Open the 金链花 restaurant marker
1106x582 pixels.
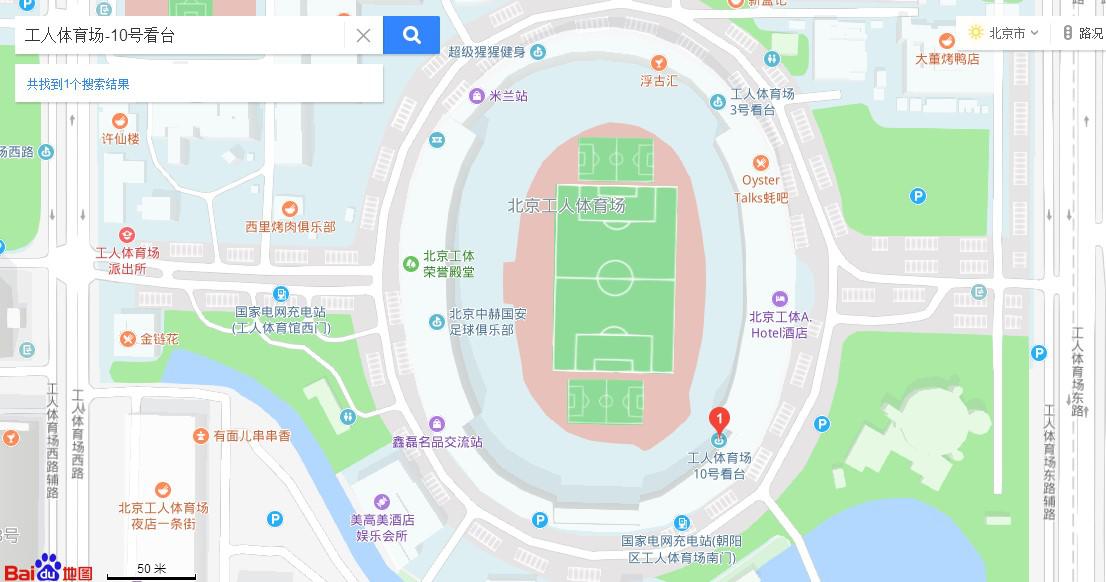[x=128, y=339]
